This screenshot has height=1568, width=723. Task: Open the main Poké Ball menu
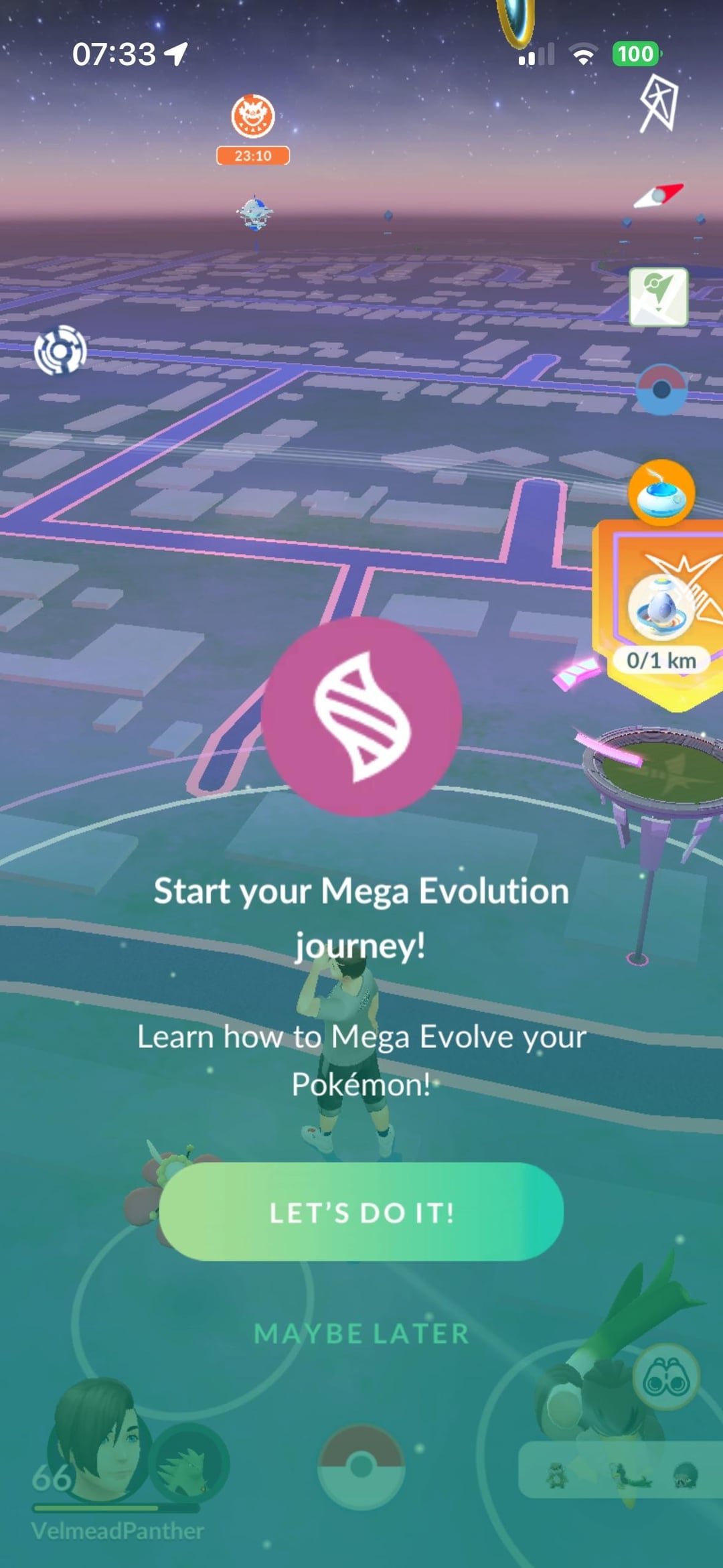point(361,1466)
